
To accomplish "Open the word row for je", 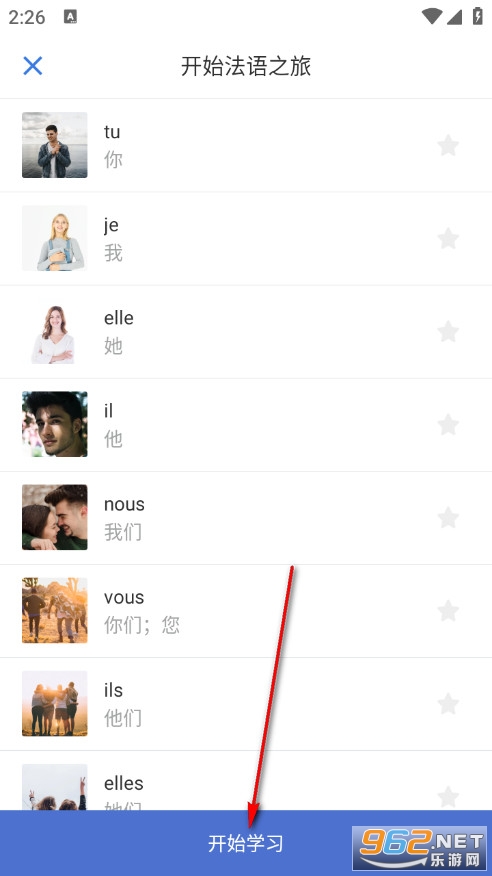I will 246,239.
